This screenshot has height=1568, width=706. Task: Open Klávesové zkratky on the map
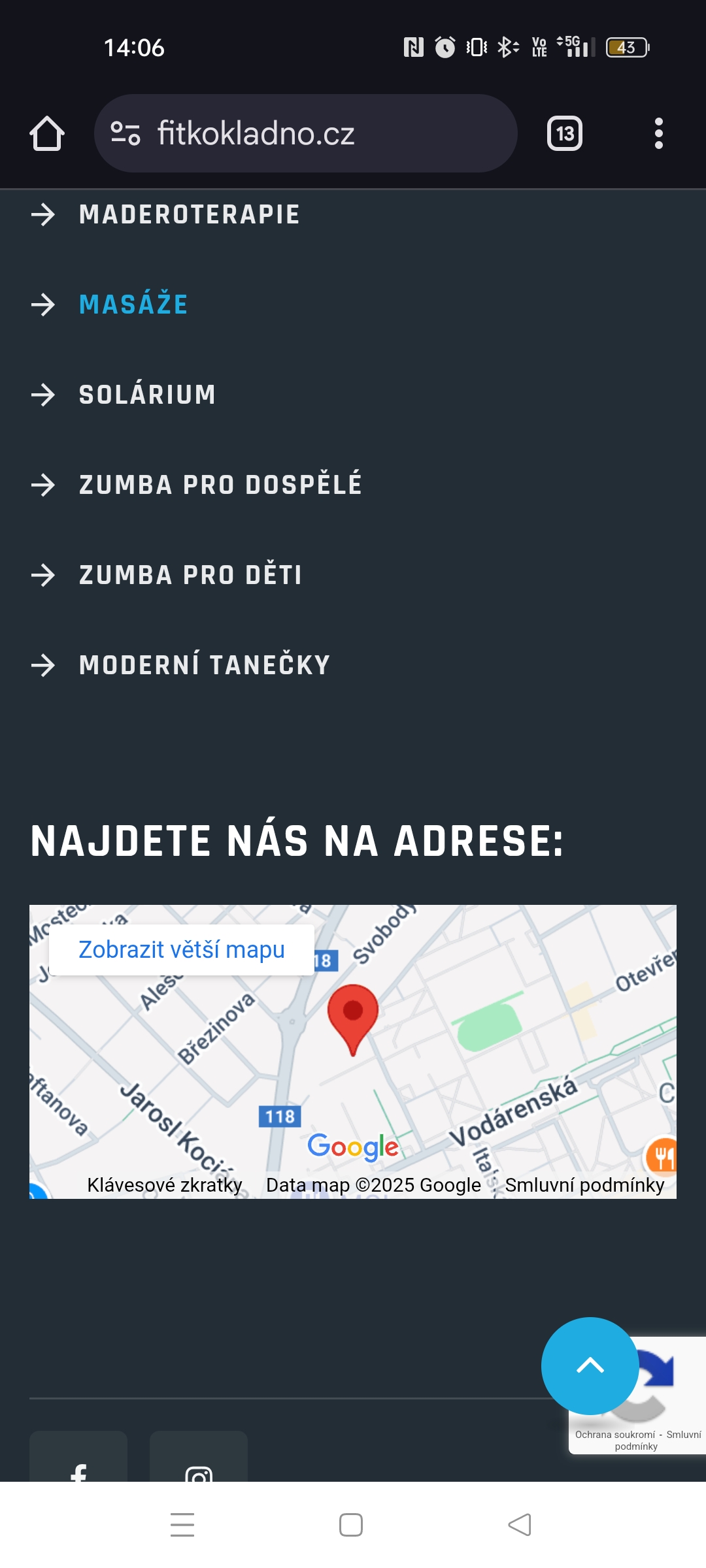[x=165, y=1185]
